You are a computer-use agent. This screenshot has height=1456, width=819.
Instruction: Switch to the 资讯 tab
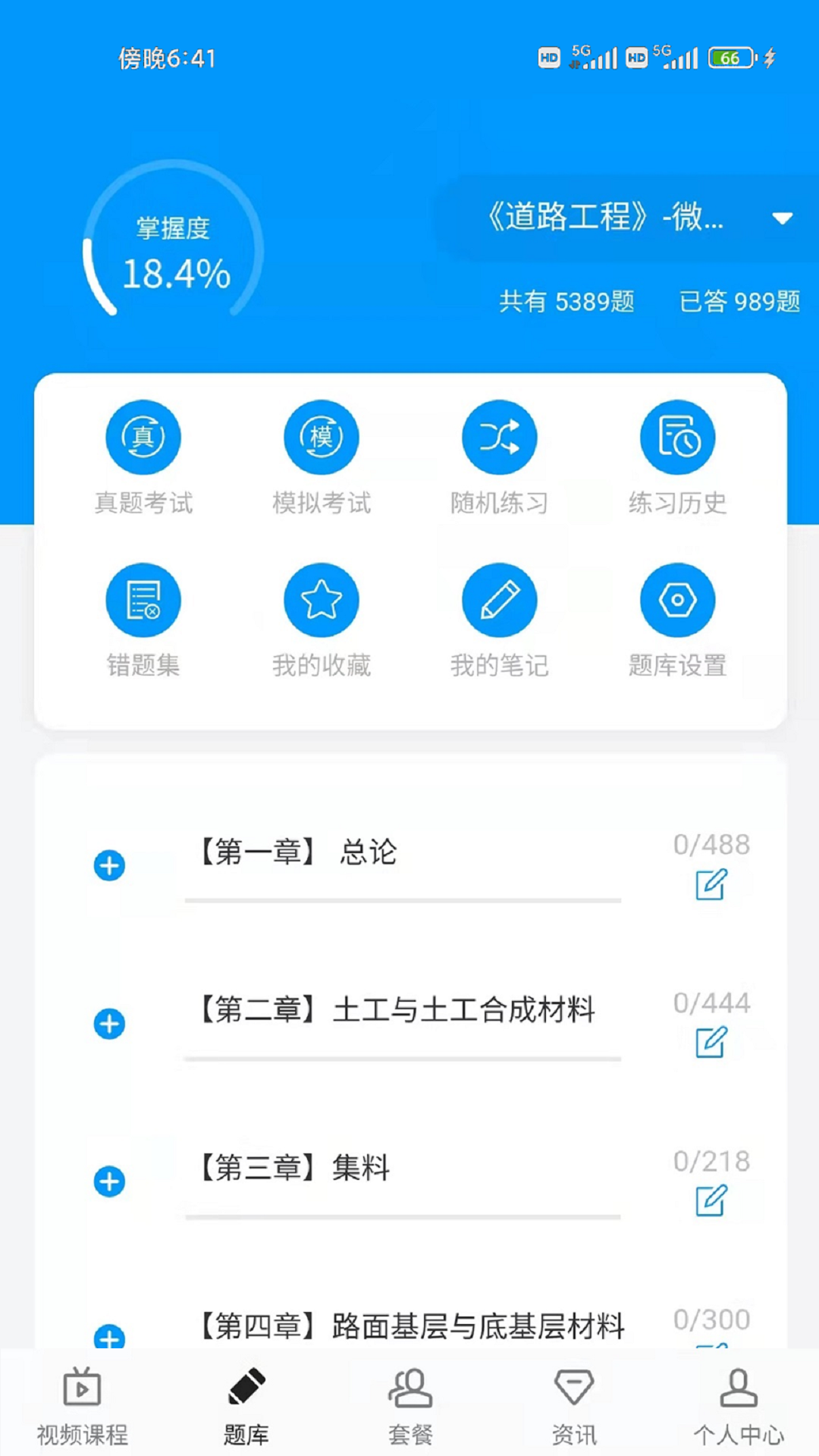tap(574, 1404)
